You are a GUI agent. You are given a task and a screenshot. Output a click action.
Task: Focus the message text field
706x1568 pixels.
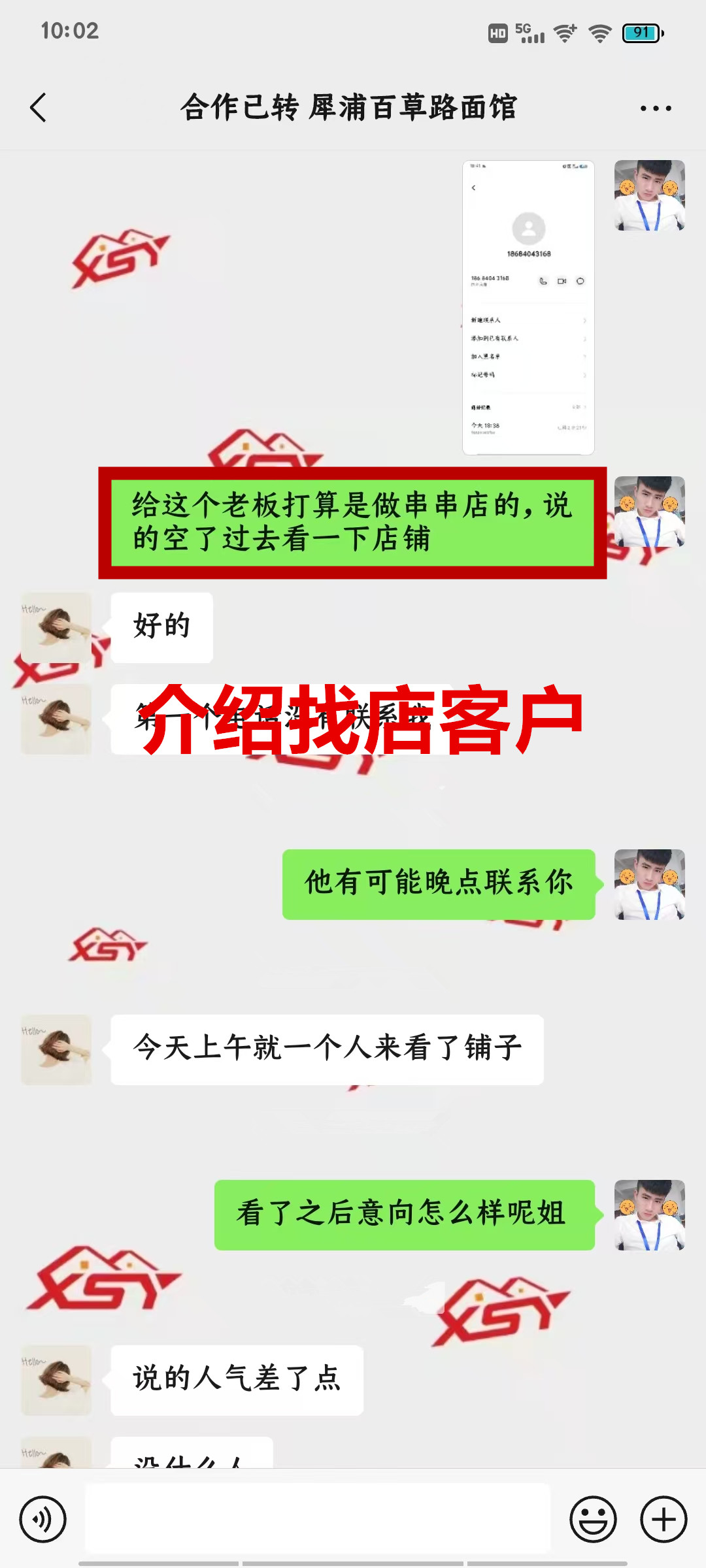318,1518
